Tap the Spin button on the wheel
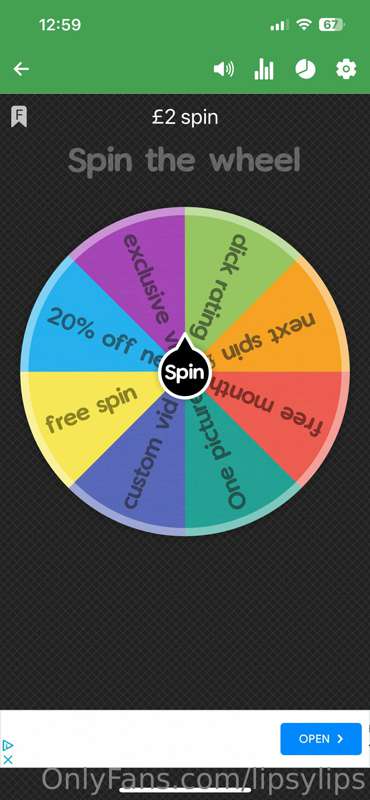Screen dimensions: 370x800 pyautogui.click(x=185, y=373)
